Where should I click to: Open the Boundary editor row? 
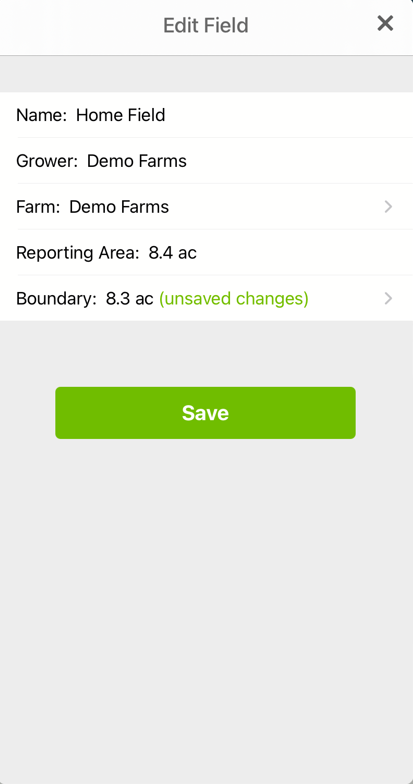(x=206, y=298)
